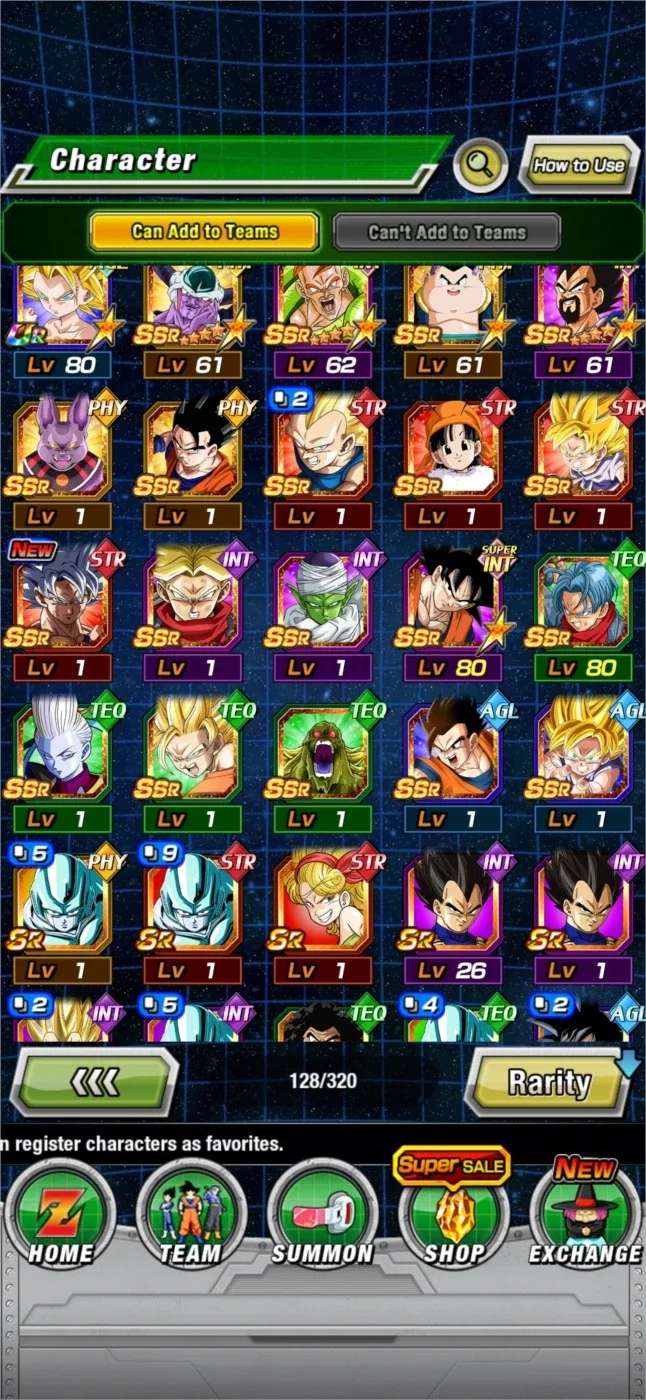Switch to Can't Add to Teams tab
646x1400 pixels.
pyautogui.click(x=447, y=232)
